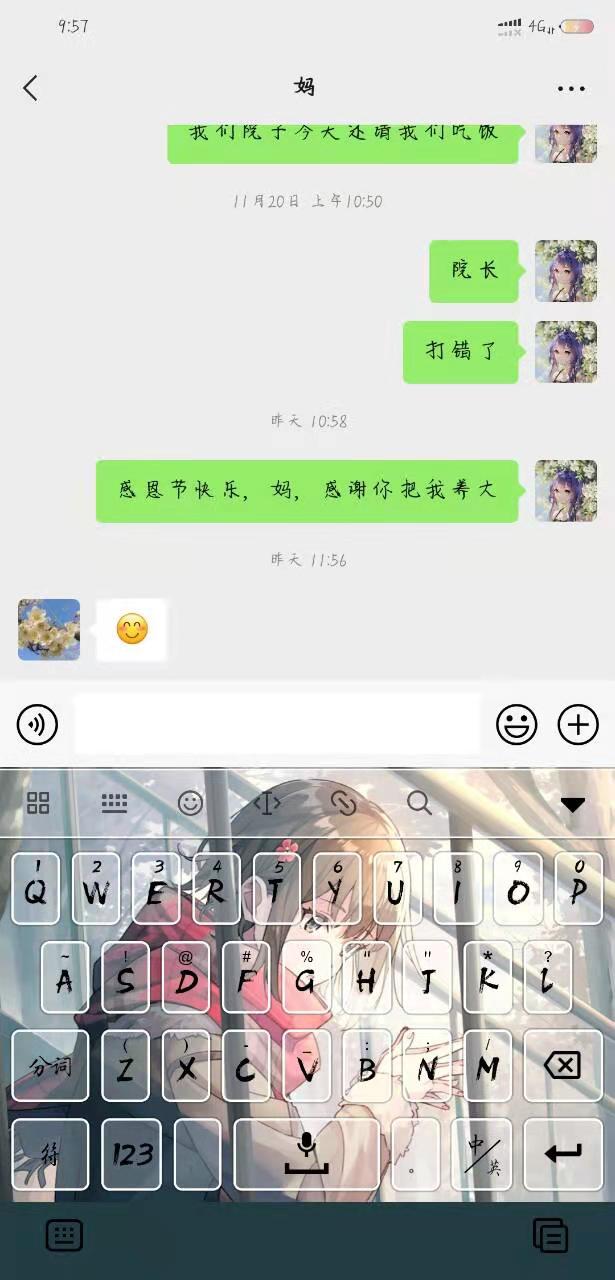
Task: Go back from the chat with 妈
Action: point(30,88)
